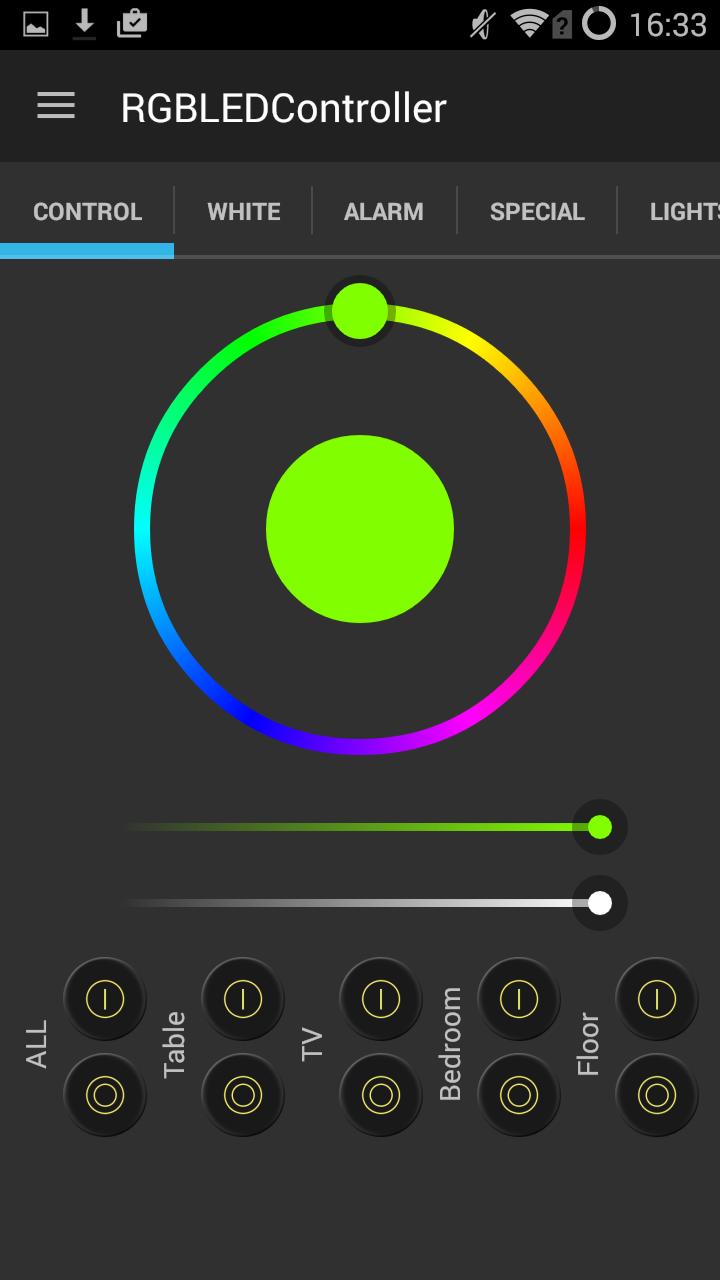The height and width of the screenshot is (1280, 720).
Task: Toggle the Table lights off
Action: point(243,1094)
